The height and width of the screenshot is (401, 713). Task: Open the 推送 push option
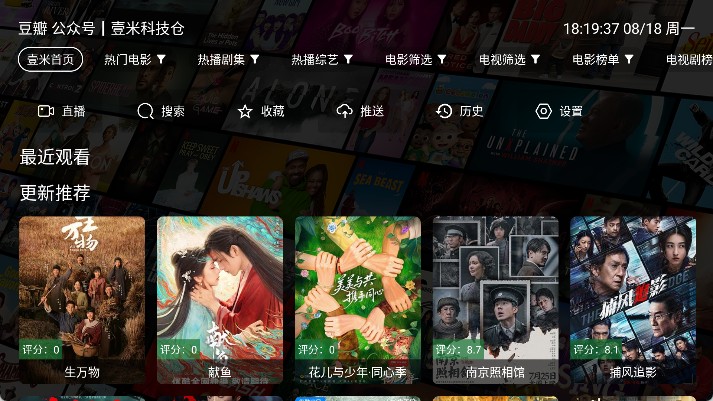point(360,111)
